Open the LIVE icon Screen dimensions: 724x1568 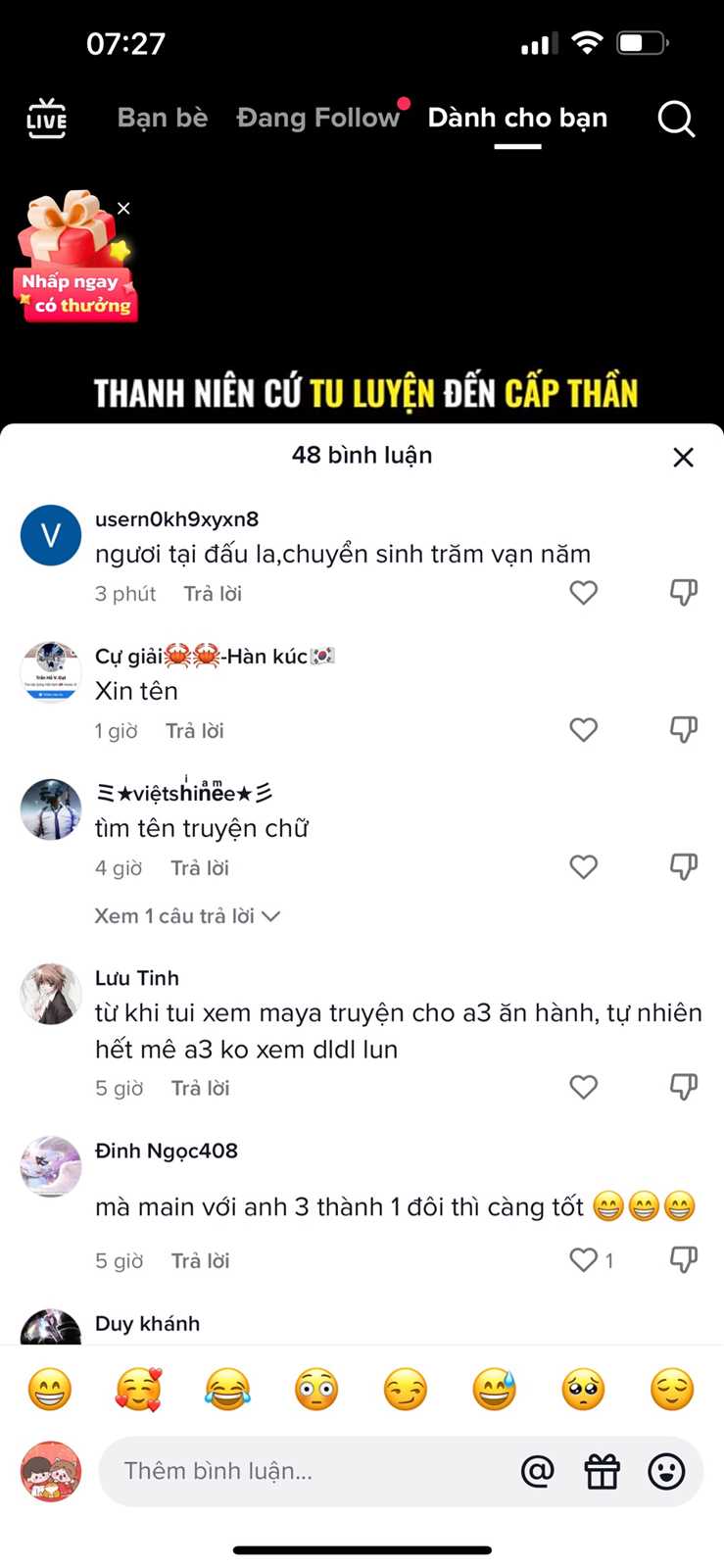pyautogui.click(x=46, y=120)
